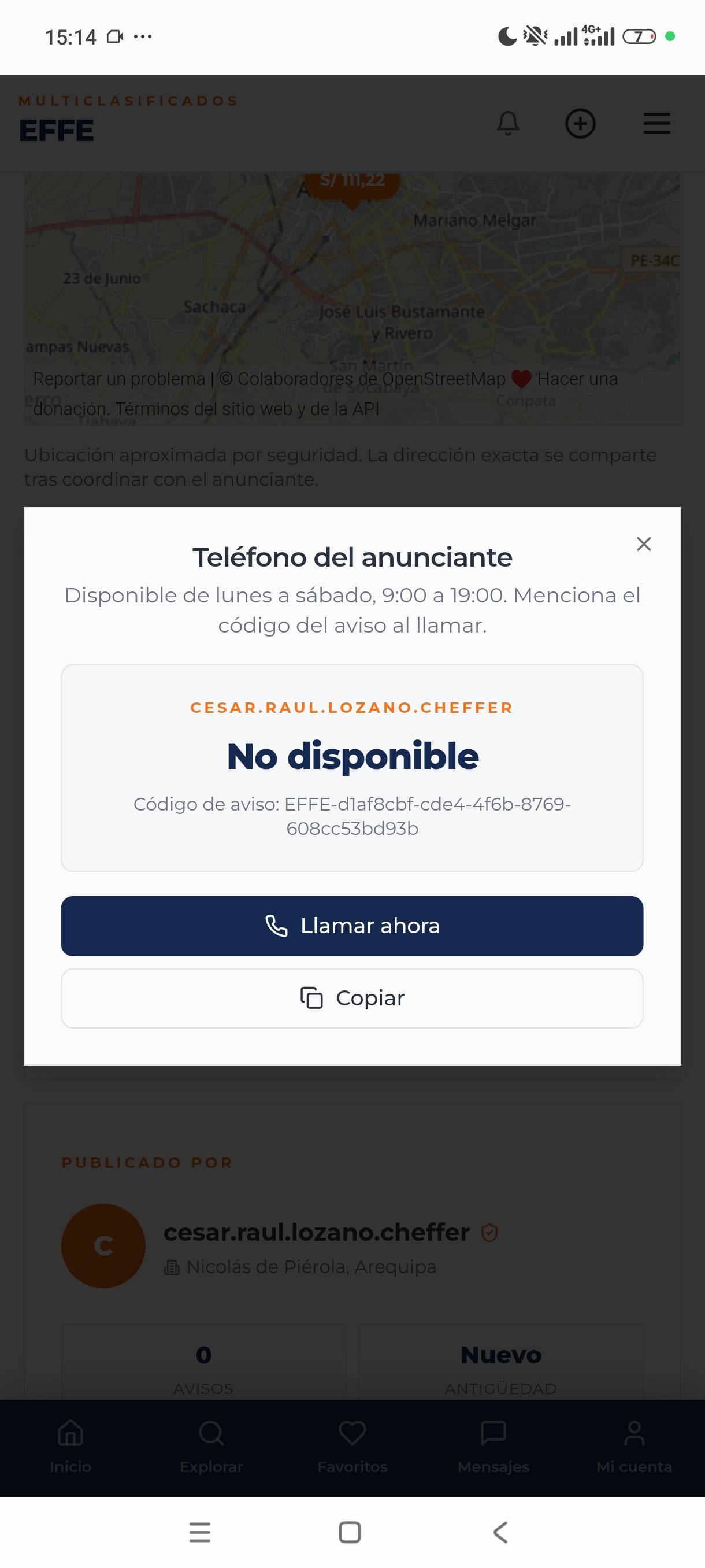The width and height of the screenshot is (705, 1568).
Task: Open the Favoritos tab
Action: tap(352, 1448)
